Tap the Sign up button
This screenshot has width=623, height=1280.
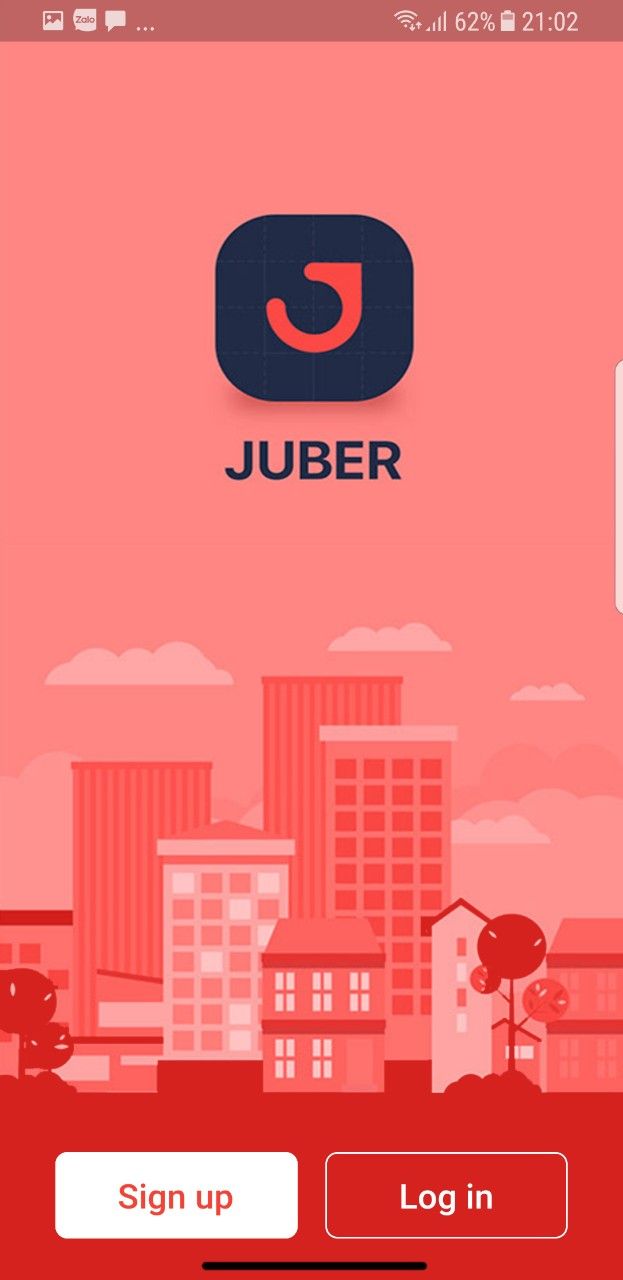(x=176, y=1195)
